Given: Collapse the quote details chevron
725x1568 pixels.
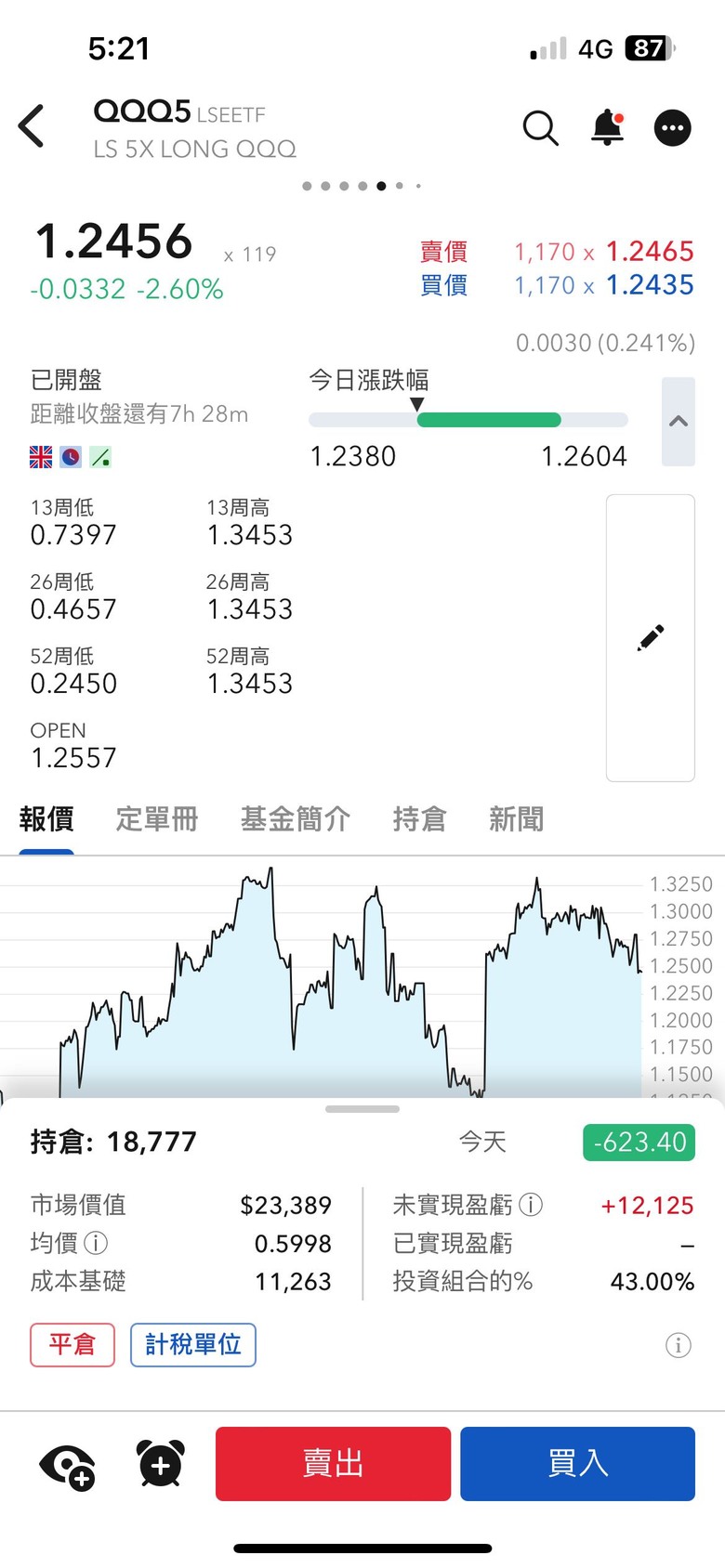Looking at the screenshot, I should 679,421.
